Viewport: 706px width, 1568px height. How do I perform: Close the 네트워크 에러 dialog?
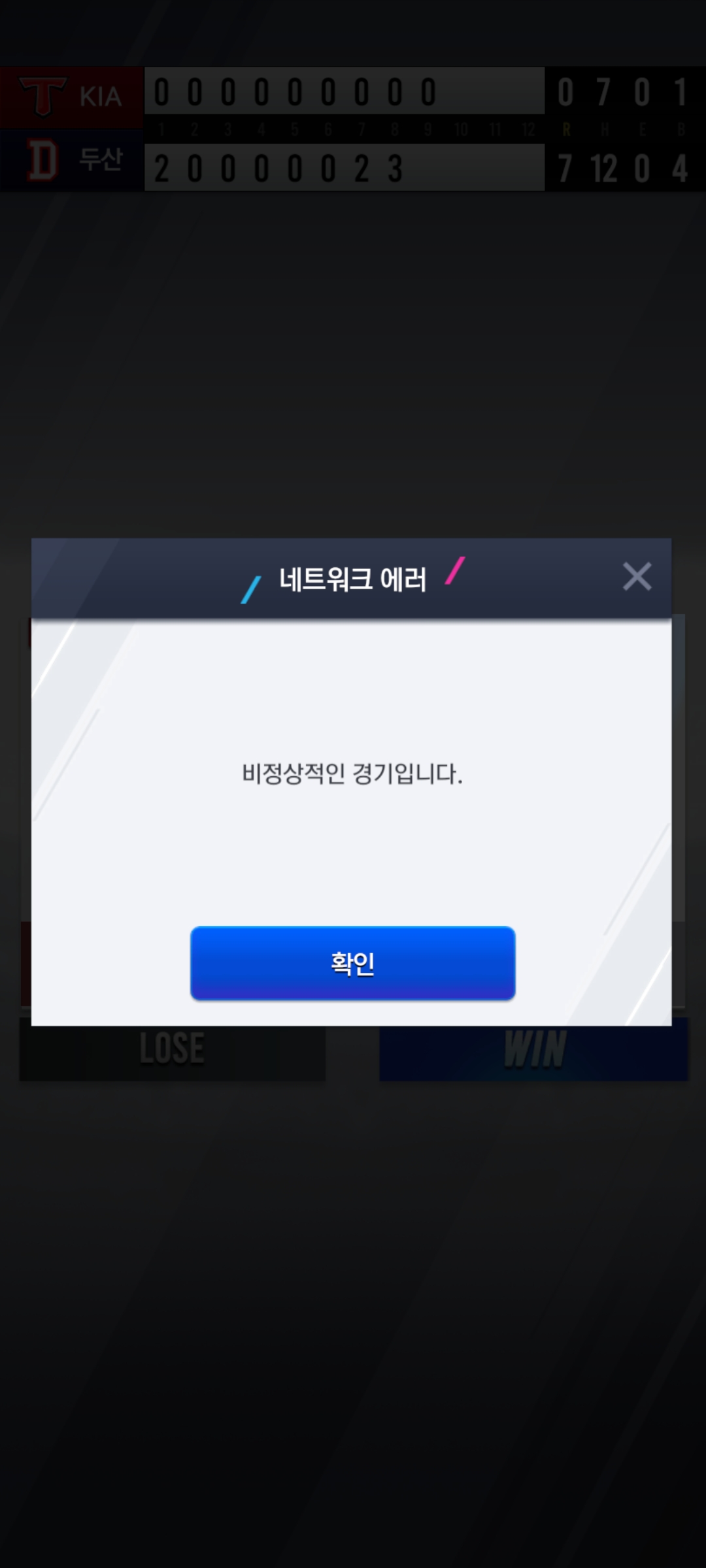pyautogui.click(x=637, y=576)
